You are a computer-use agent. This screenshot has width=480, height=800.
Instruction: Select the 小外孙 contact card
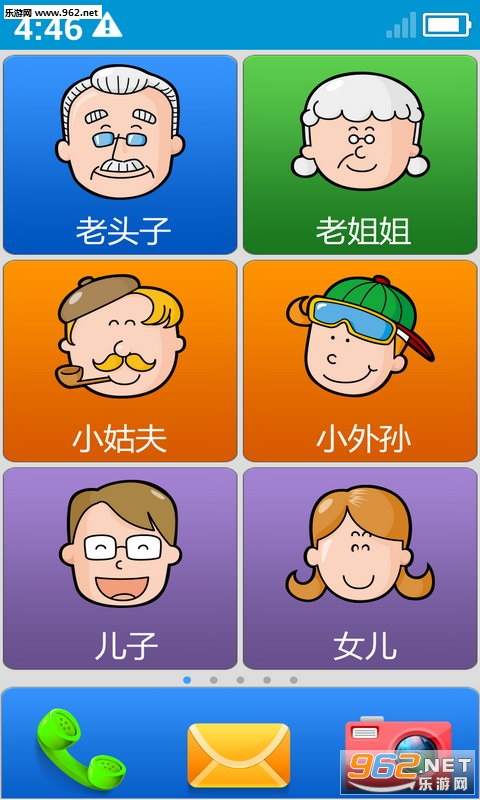(360, 361)
